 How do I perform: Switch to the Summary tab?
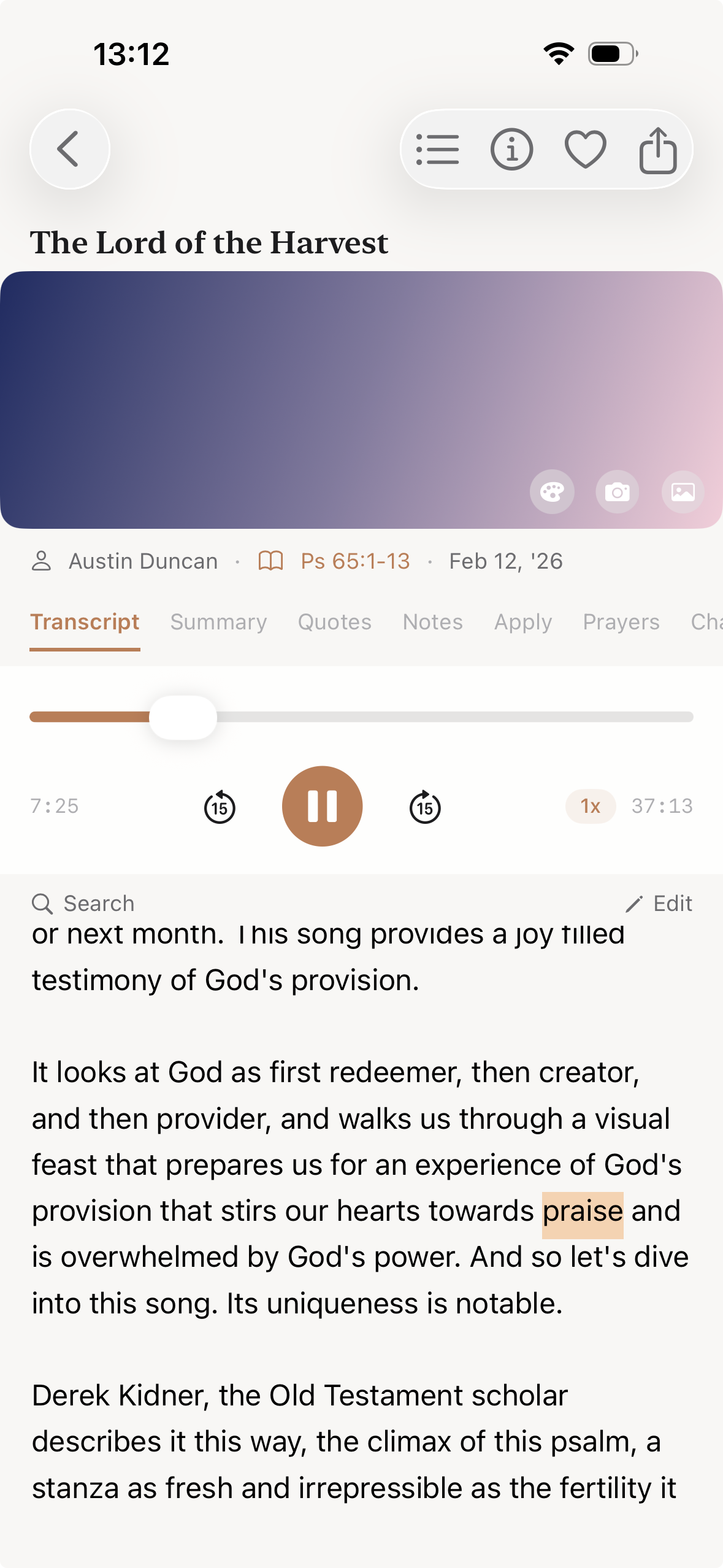pyautogui.click(x=218, y=622)
